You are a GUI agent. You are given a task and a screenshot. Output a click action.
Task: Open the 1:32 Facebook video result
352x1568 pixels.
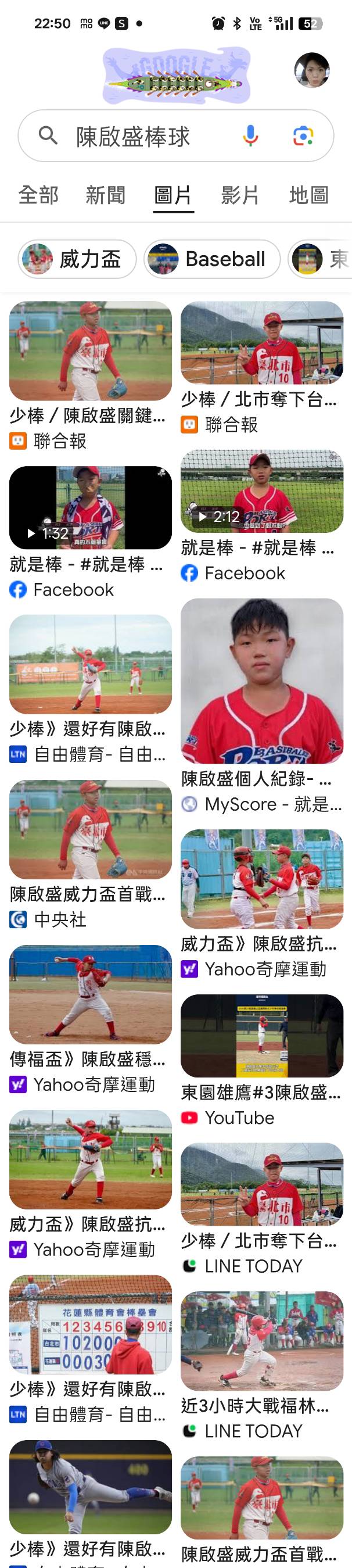[x=90, y=507]
